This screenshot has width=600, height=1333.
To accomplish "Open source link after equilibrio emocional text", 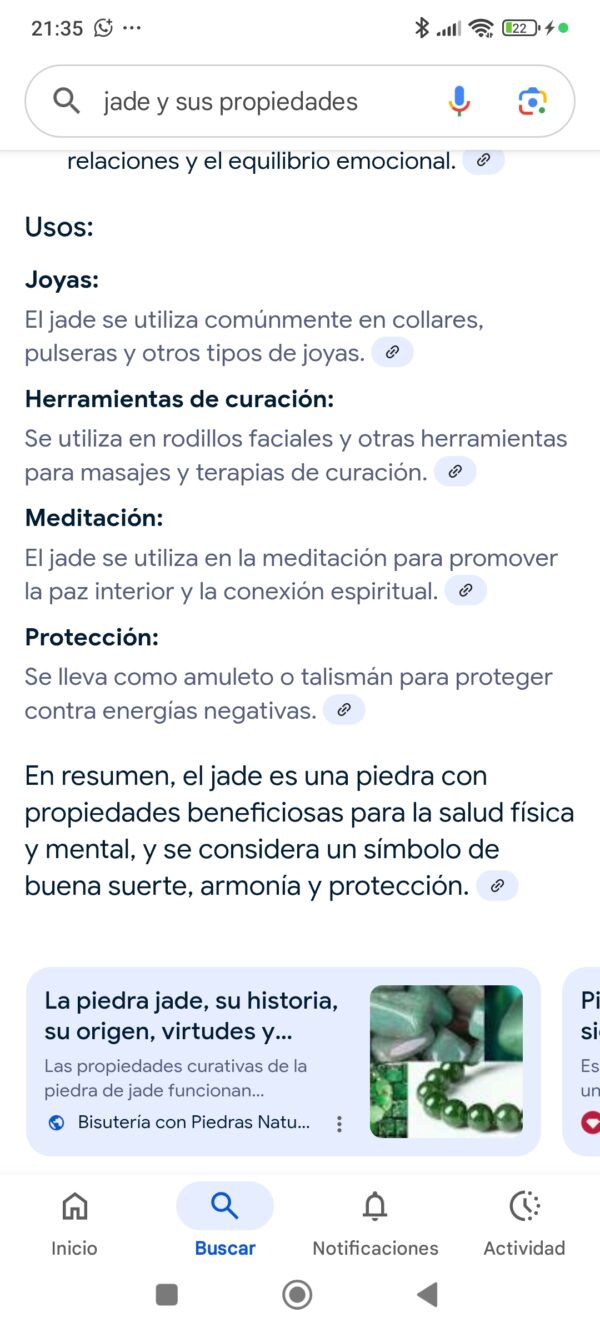I will click(483, 160).
